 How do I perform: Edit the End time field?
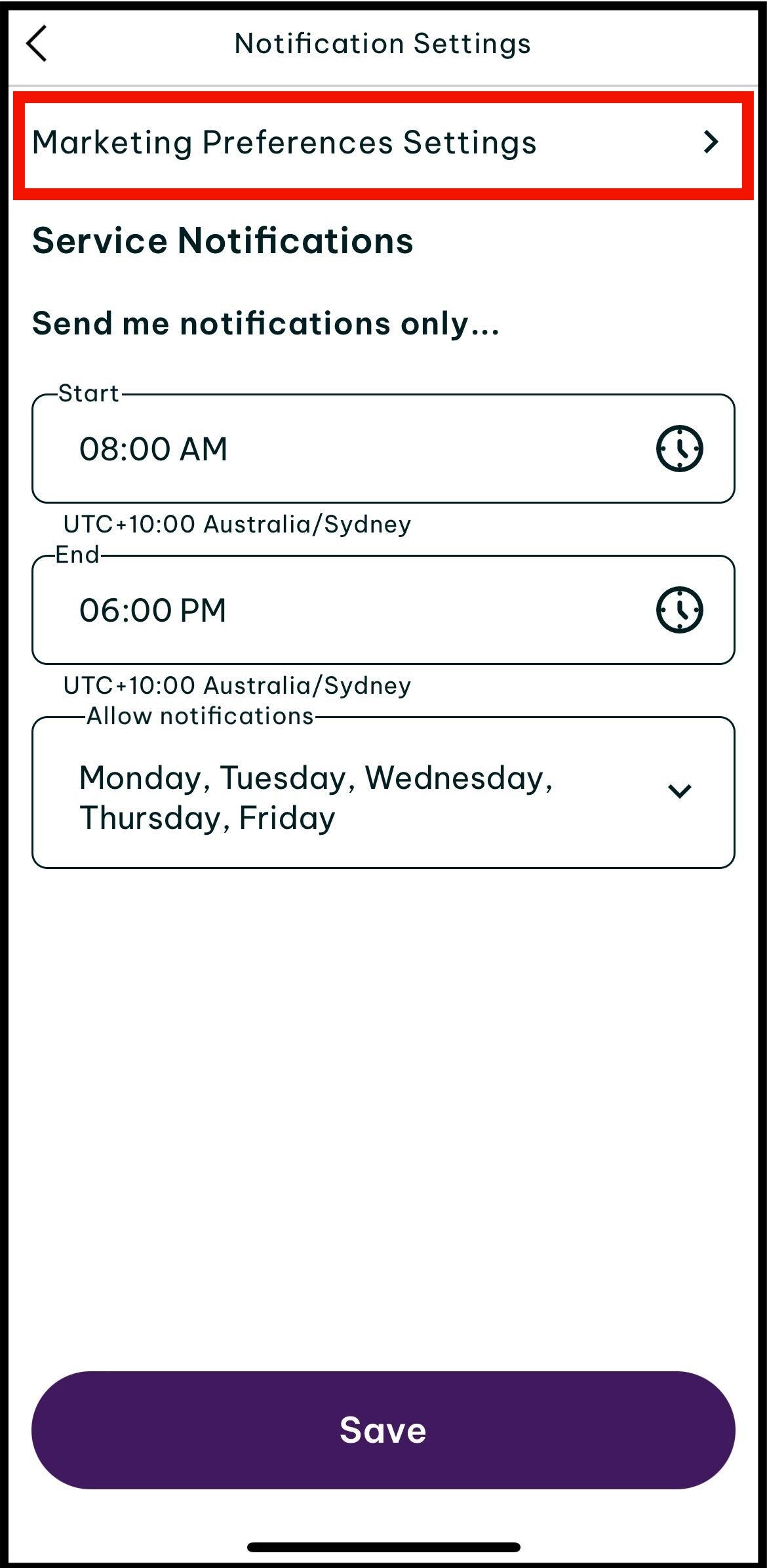[x=383, y=610]
